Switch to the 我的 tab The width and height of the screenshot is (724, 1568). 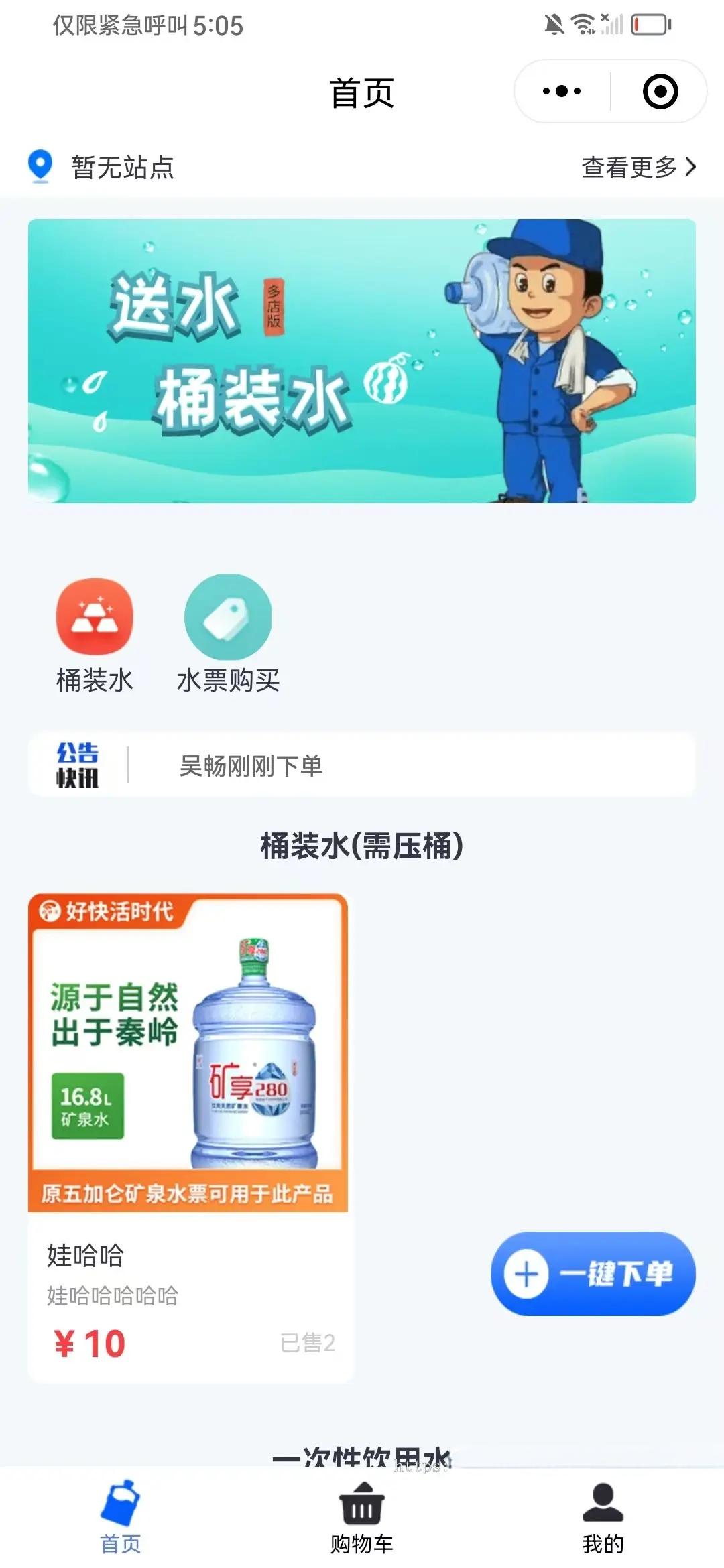click(x=603, y=1518)
